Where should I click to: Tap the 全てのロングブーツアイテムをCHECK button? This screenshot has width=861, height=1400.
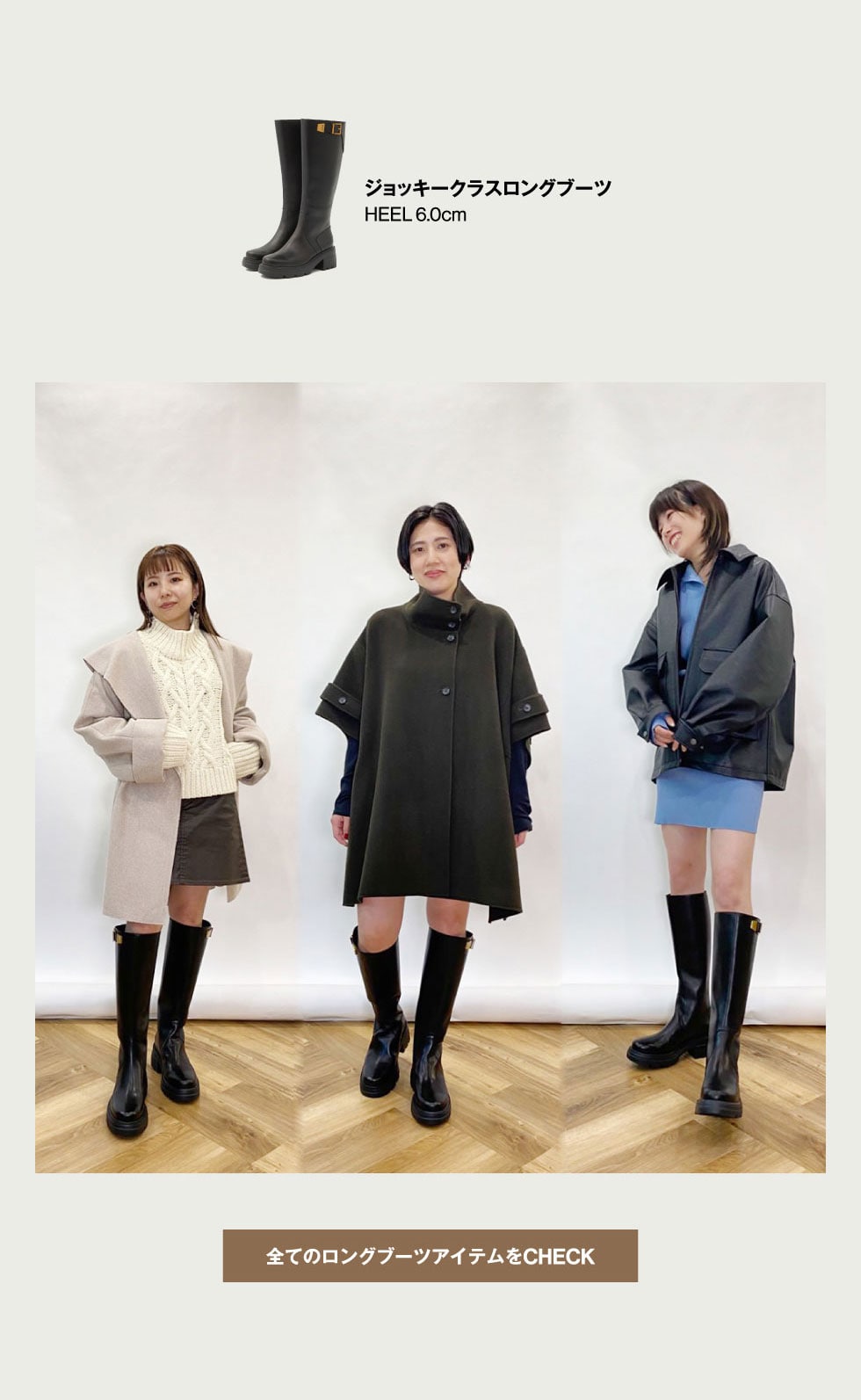[430, 1255]
